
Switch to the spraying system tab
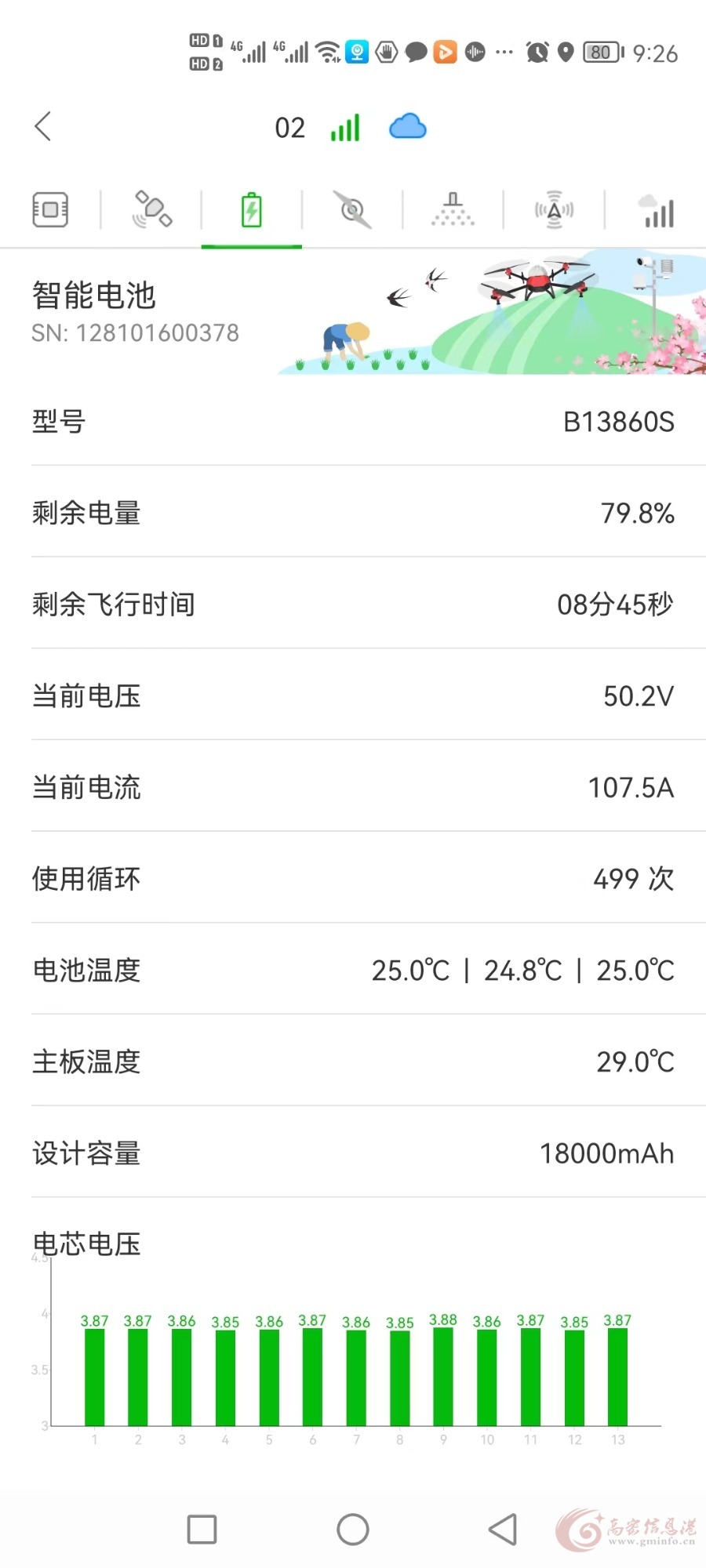point(453,209)
